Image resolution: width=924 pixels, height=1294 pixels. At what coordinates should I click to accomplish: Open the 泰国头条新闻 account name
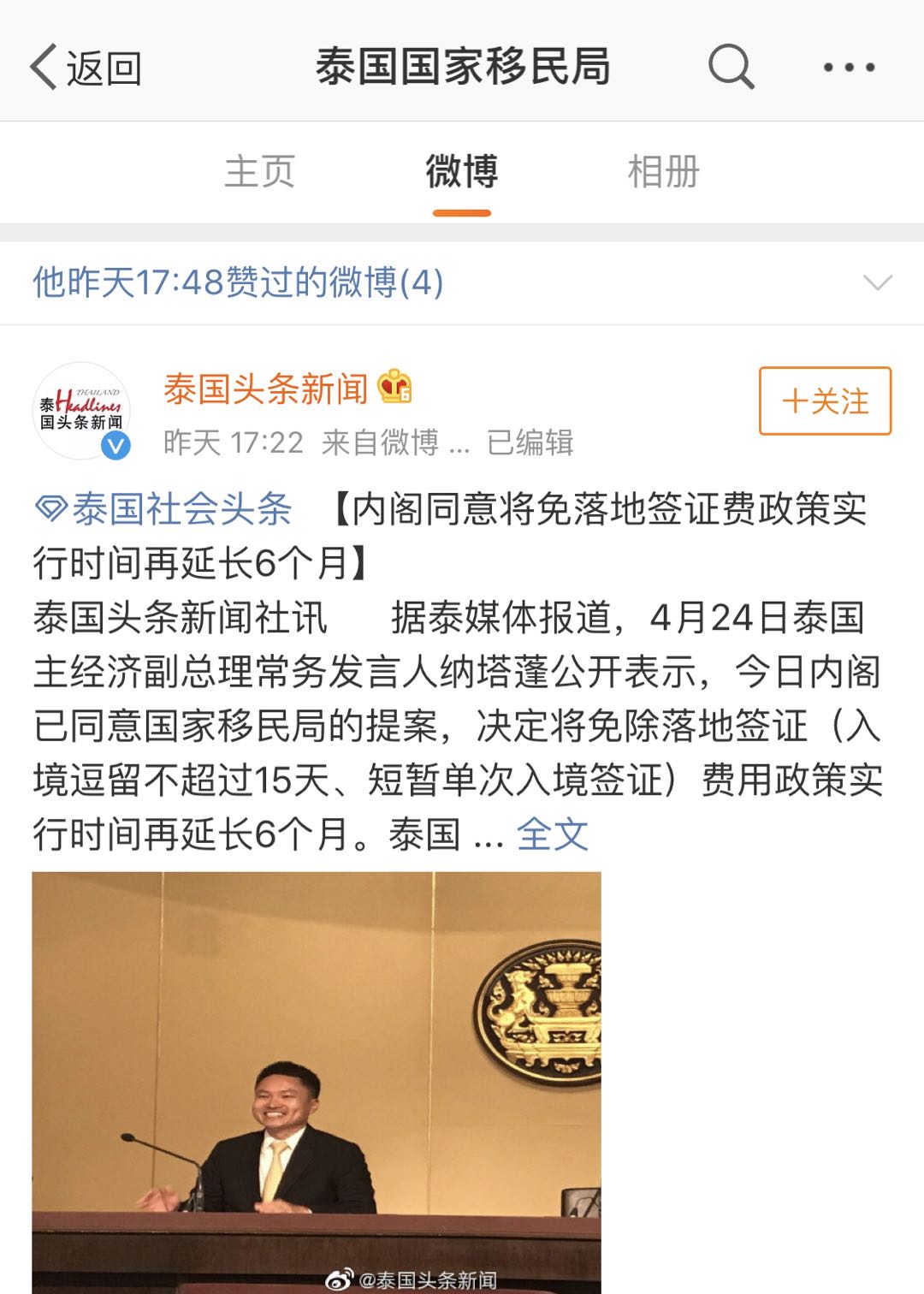point(265,389)
